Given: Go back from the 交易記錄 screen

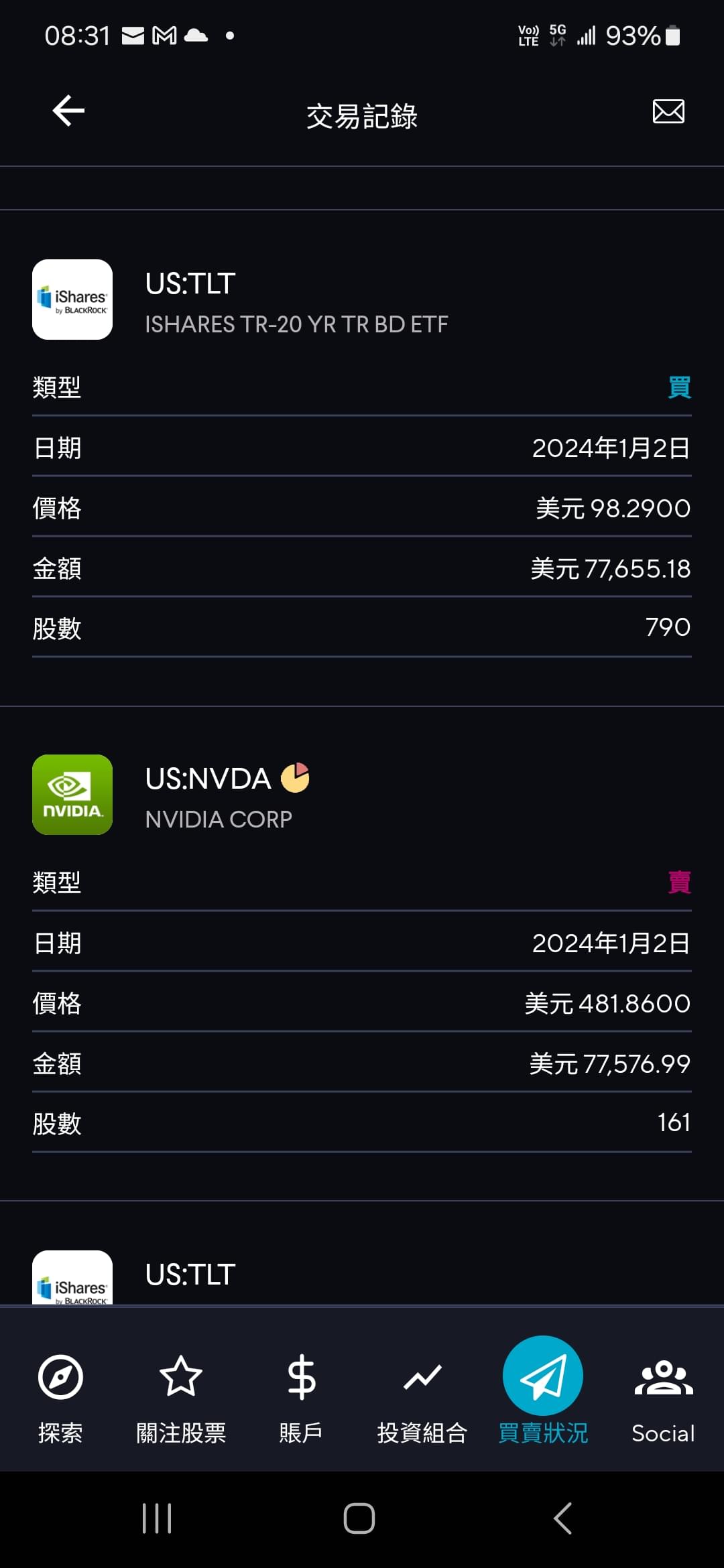Looking at the screenshot, I should point(68,111).
